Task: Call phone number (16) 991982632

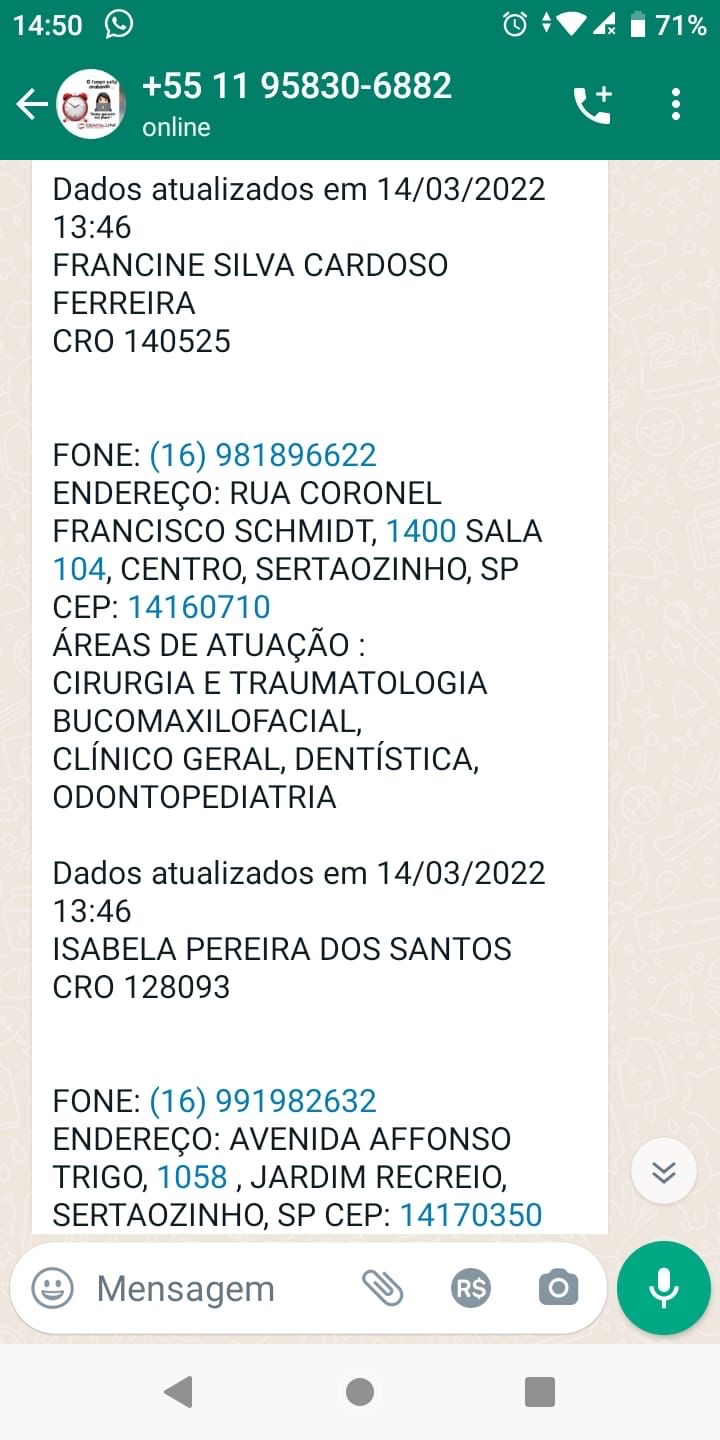Action: (x=263, y=1102)
